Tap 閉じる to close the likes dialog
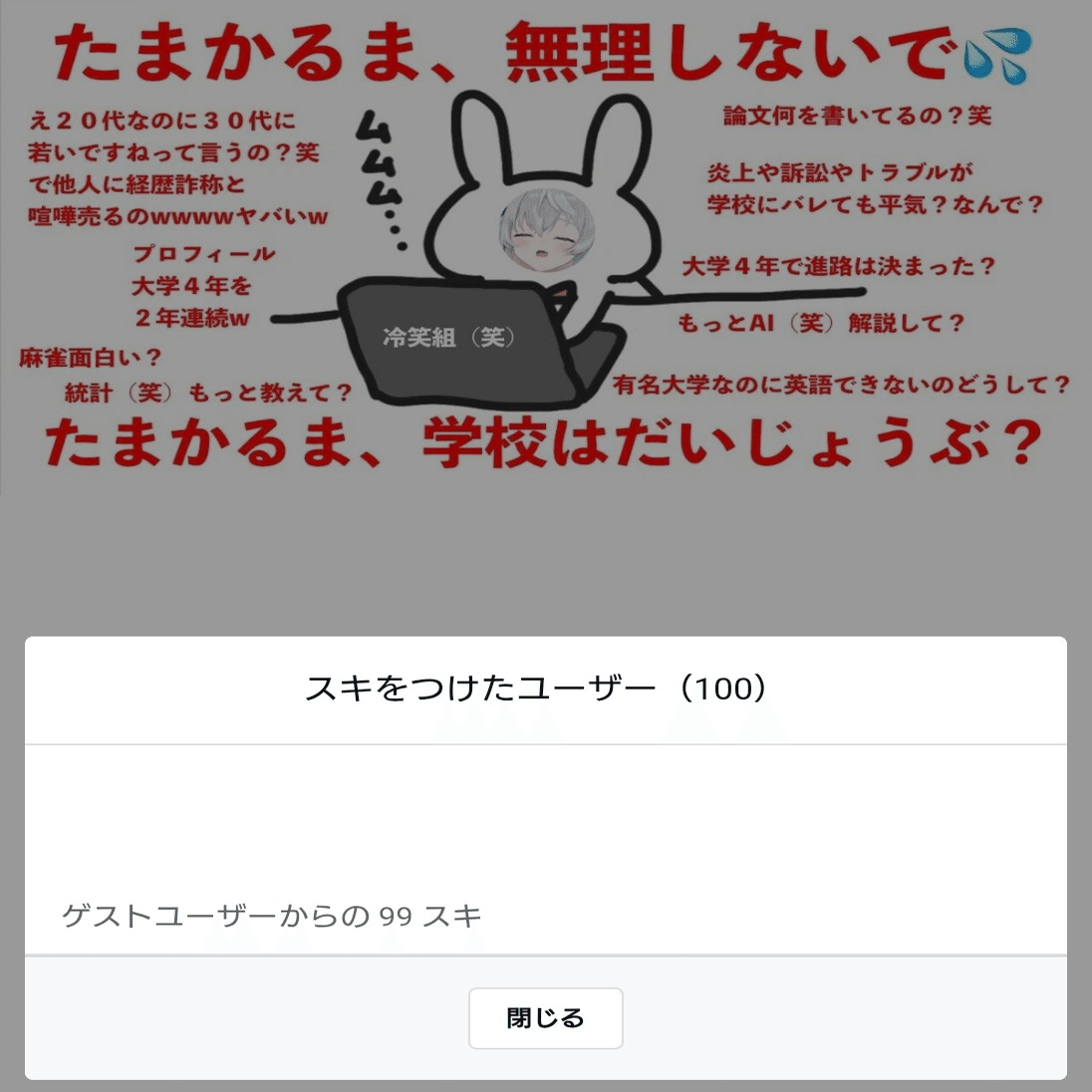 (x=545, y=1017)
